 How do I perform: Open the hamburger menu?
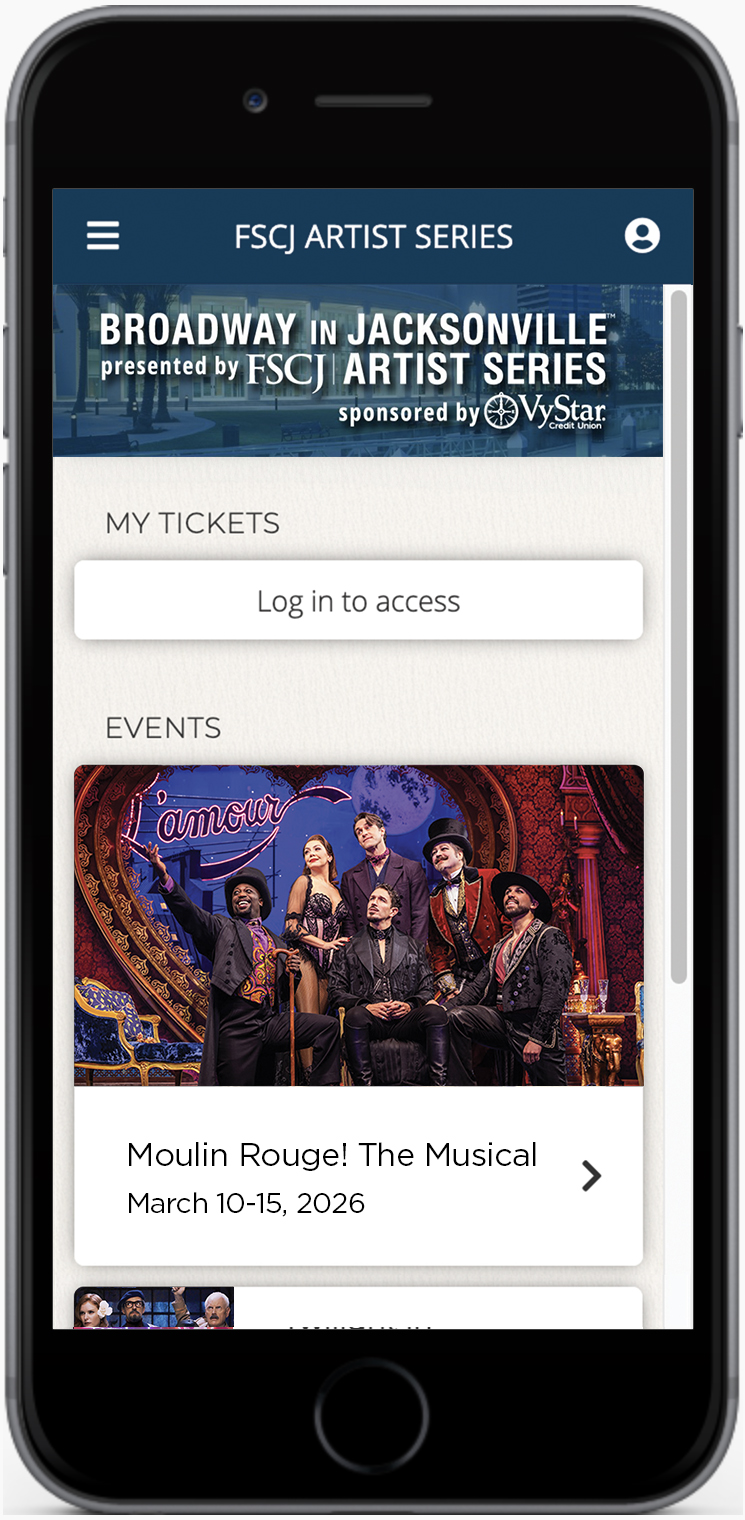(x=103, y=237)
